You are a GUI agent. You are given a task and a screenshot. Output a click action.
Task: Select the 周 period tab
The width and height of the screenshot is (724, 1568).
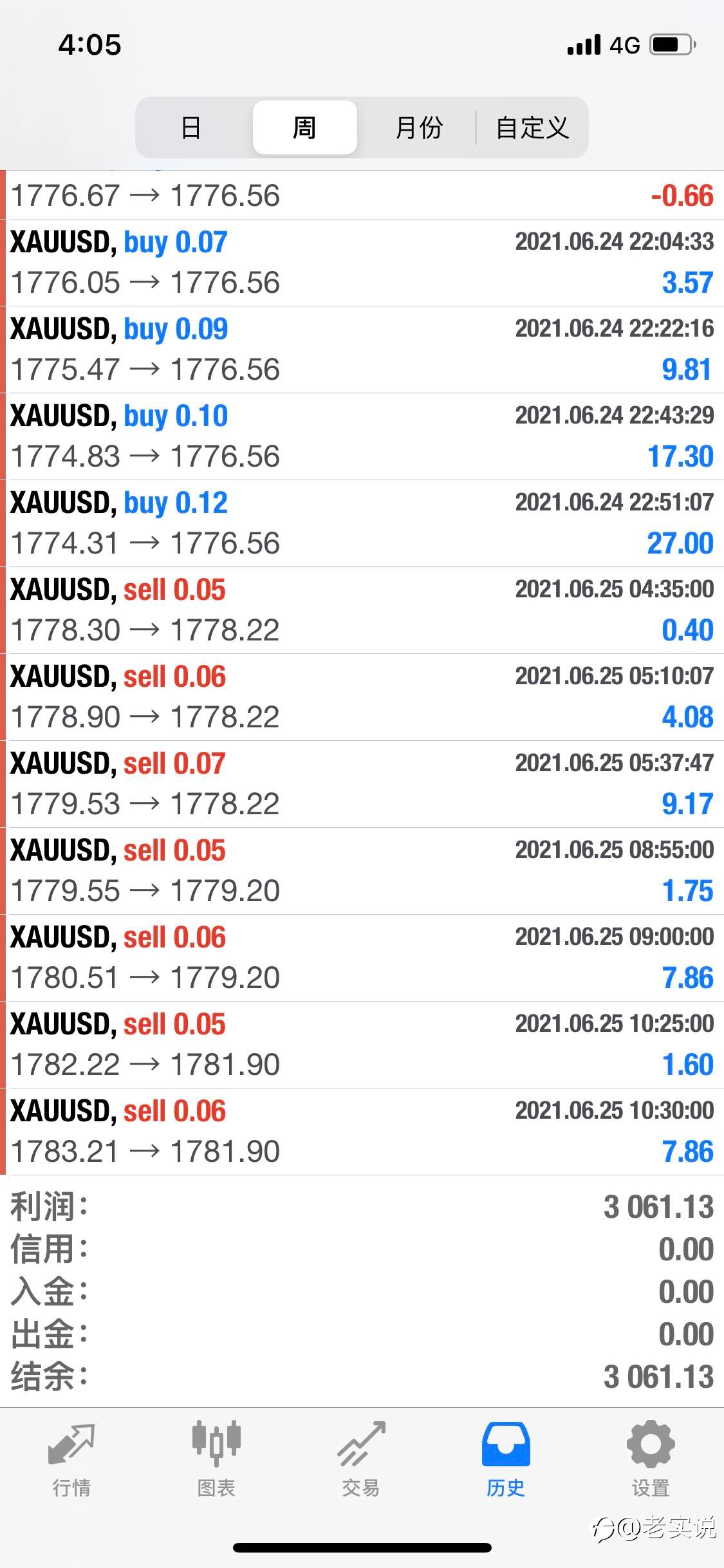[x=304, y=127]
